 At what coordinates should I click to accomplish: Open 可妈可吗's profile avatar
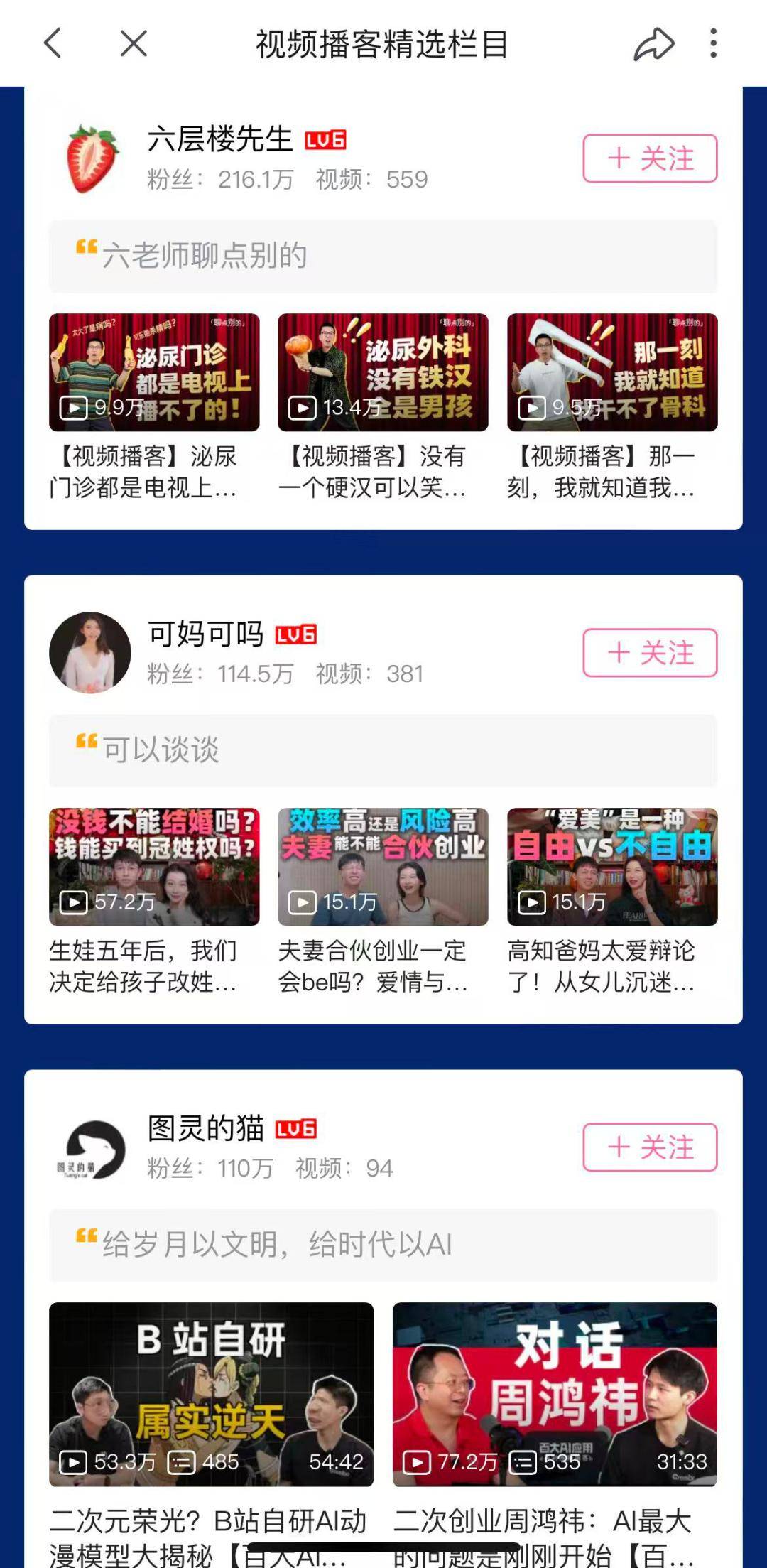click(90, 652)
